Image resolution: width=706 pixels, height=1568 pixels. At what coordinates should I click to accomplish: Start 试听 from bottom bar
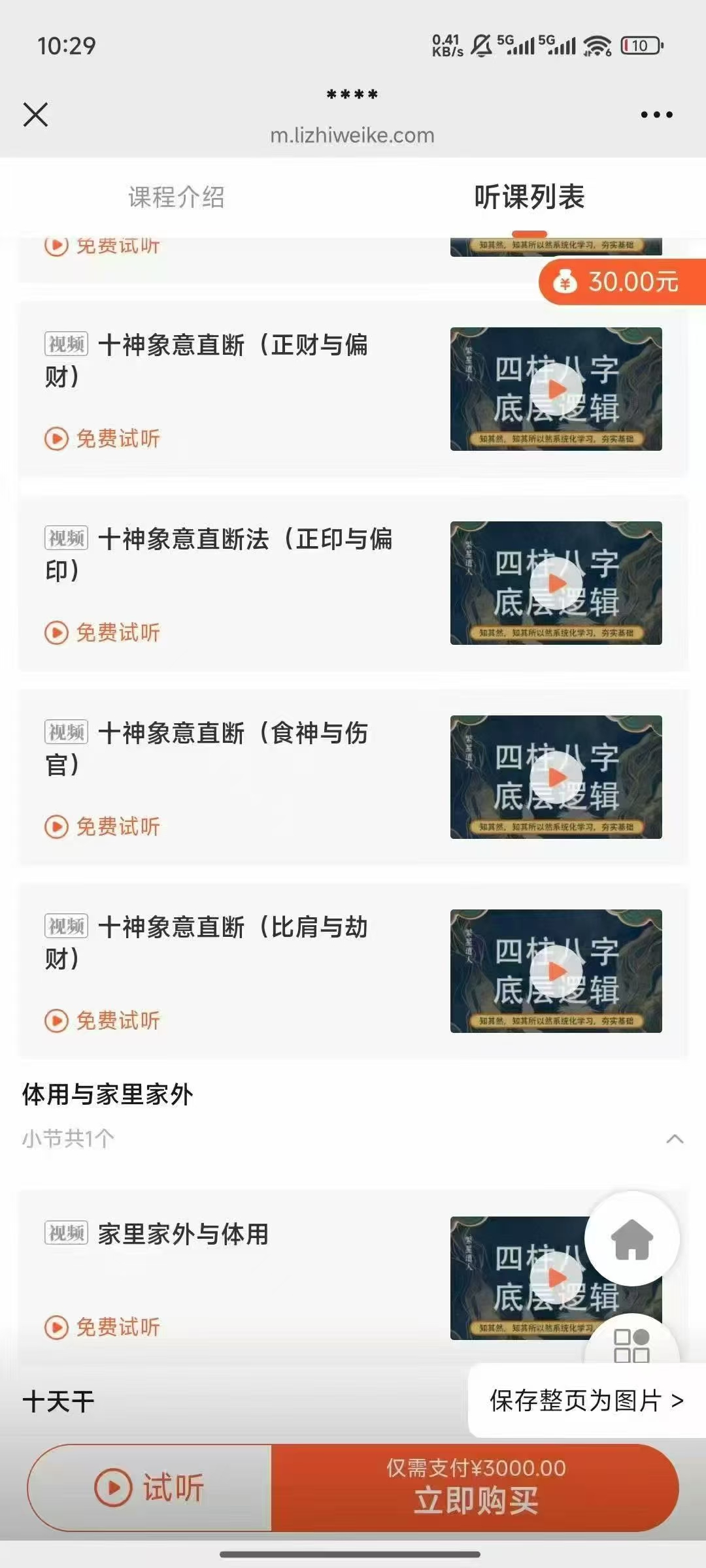(x=150, y=1488)
